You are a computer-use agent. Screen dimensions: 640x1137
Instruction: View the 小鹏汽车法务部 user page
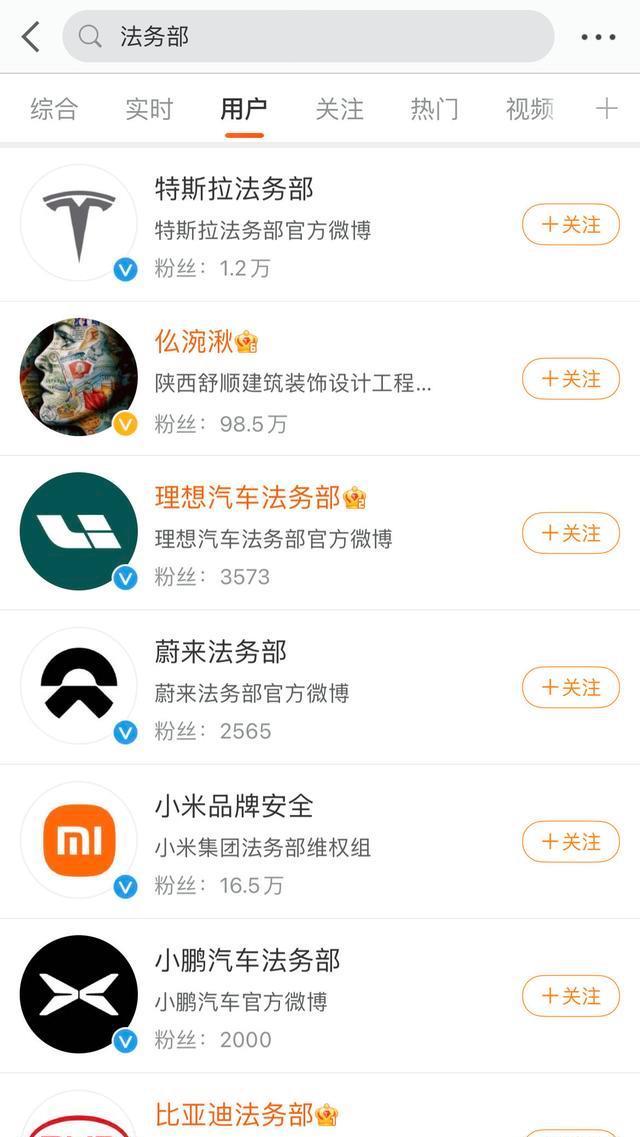click(247, 960)
